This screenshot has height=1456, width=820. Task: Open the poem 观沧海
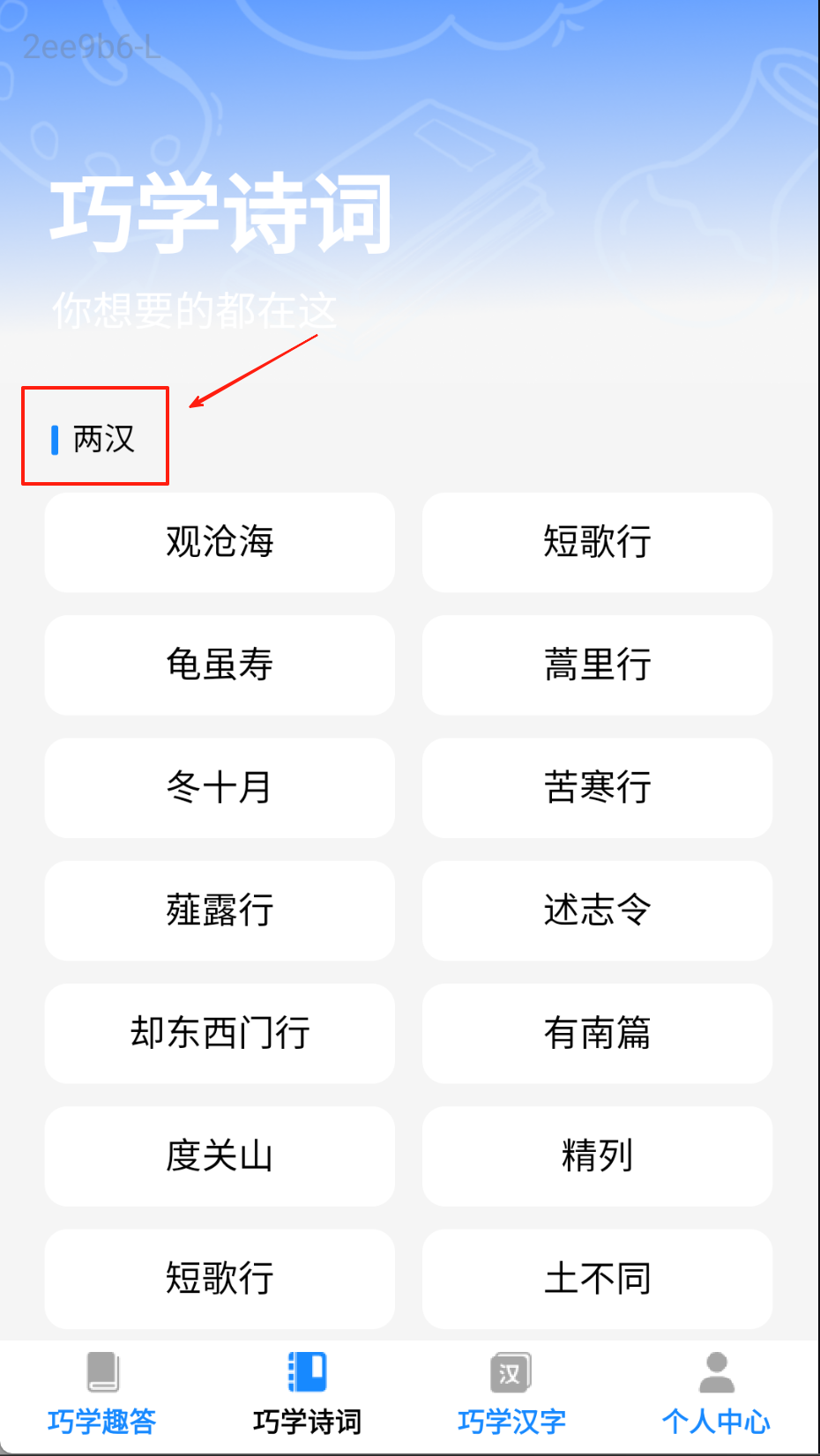click(220, 542)
